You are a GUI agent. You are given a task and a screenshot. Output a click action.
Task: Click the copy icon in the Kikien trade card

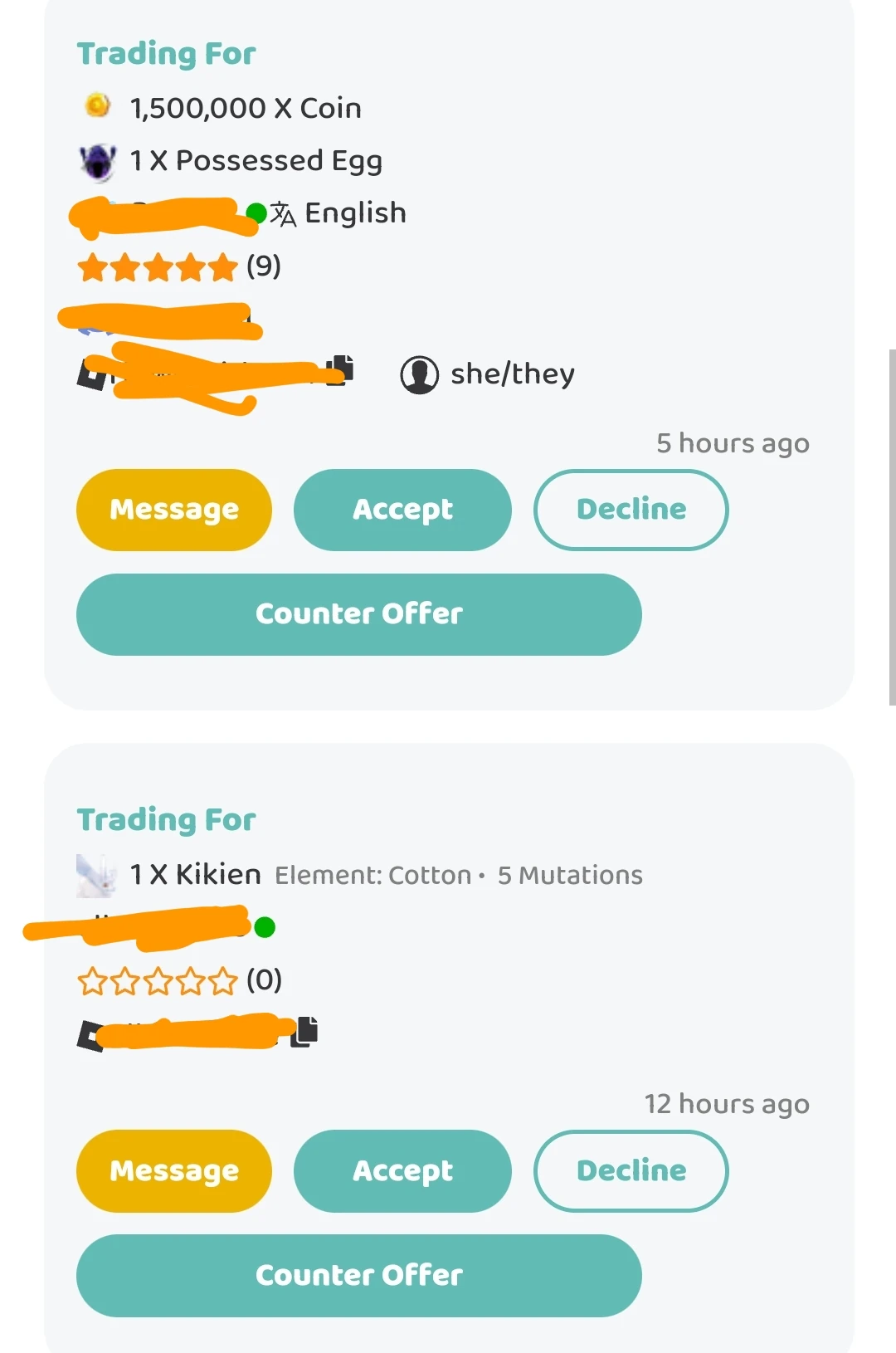[x=308, y=1033]
